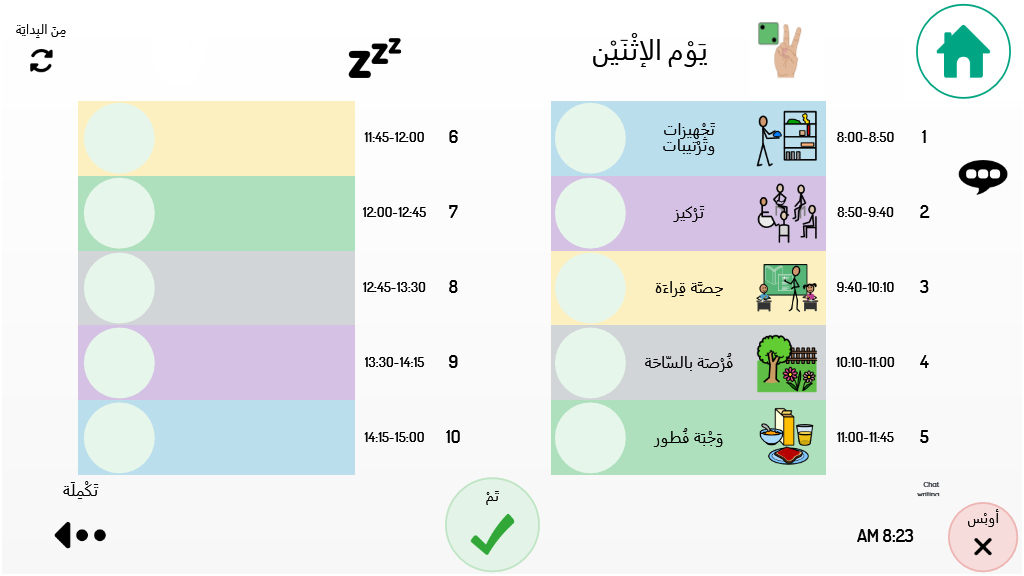The width and height of the screenshot is (1024, 576).
Task: Tap the zzz sleep icon
Action: tap(375, 58)
